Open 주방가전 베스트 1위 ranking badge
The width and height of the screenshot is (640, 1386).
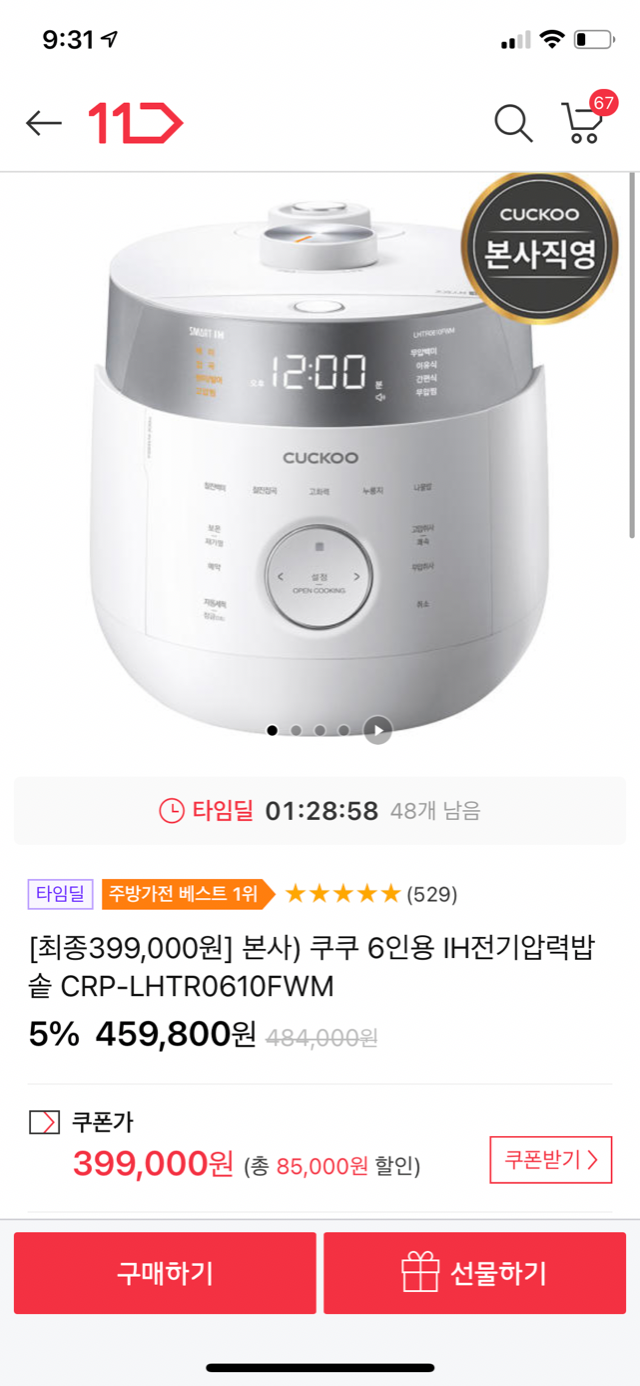click(187, 893)
